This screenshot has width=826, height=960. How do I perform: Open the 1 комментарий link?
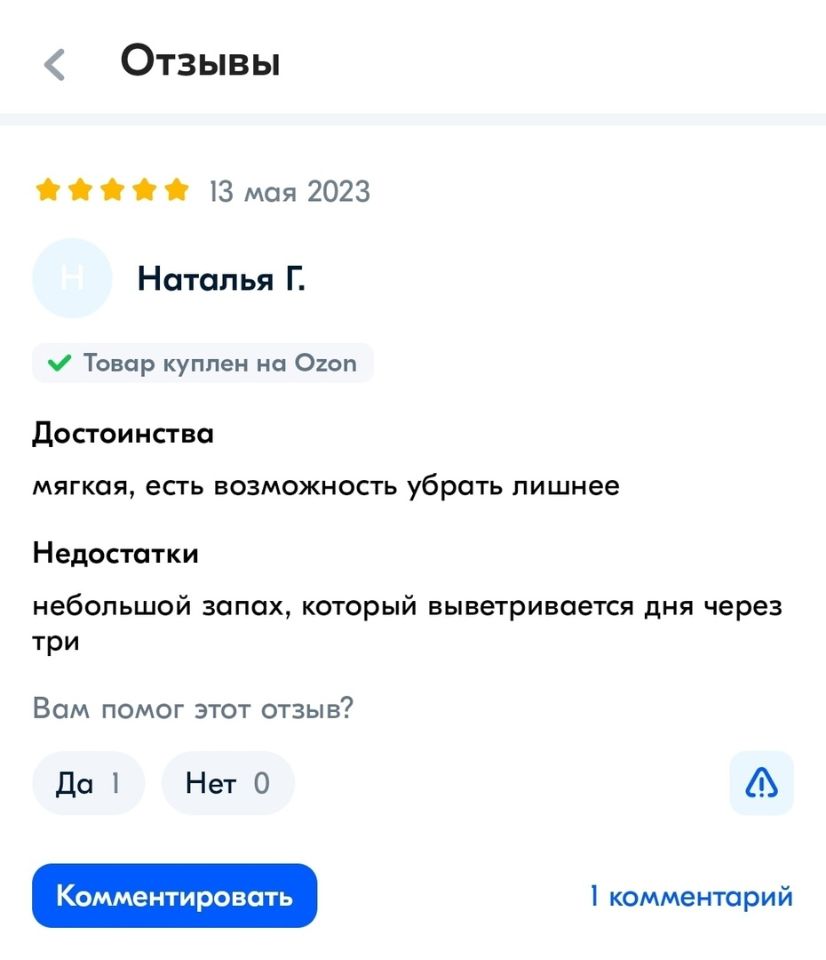pyautogui.click(x=690, y=896)
